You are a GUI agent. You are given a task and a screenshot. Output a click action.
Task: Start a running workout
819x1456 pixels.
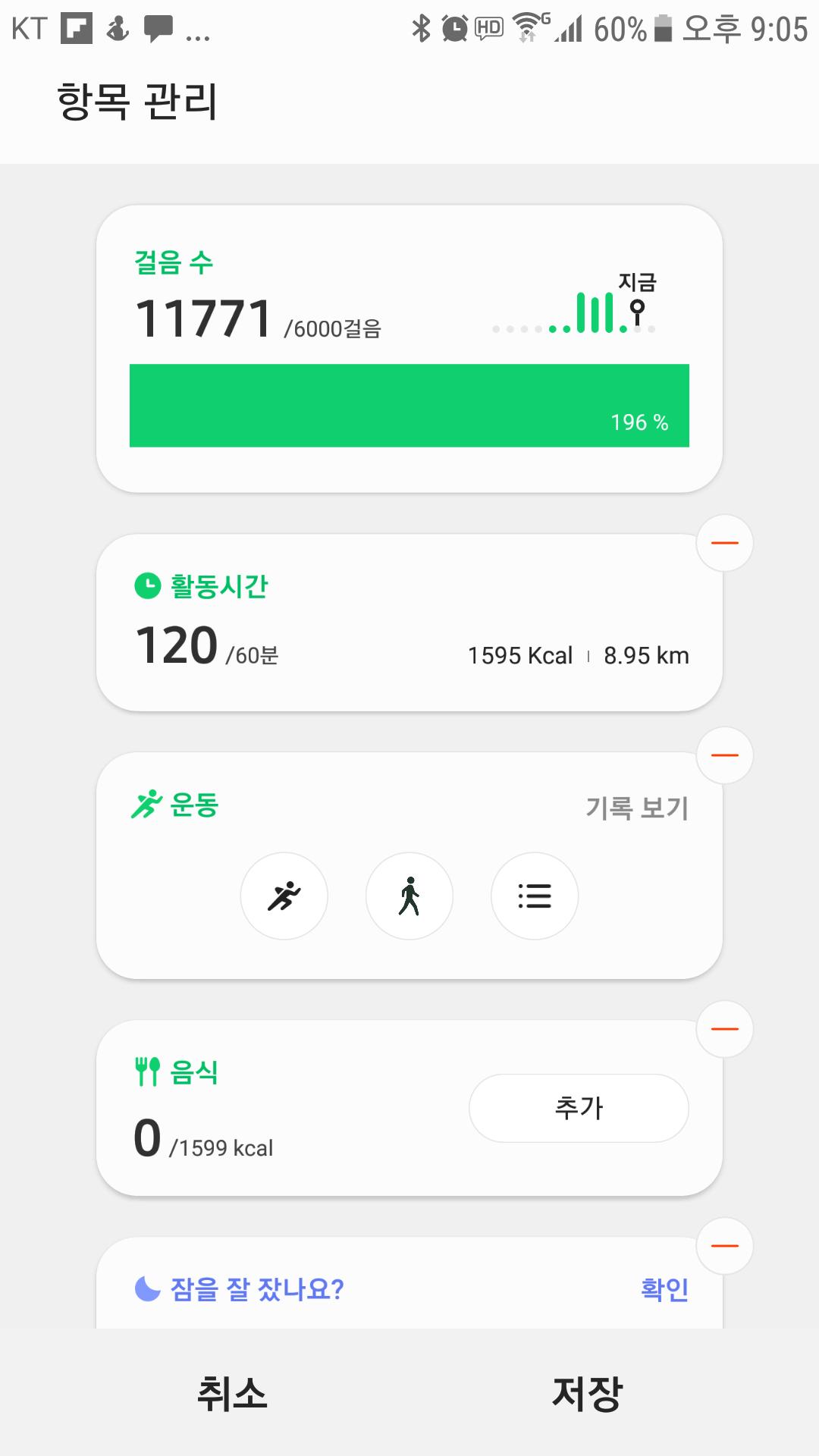284,896
